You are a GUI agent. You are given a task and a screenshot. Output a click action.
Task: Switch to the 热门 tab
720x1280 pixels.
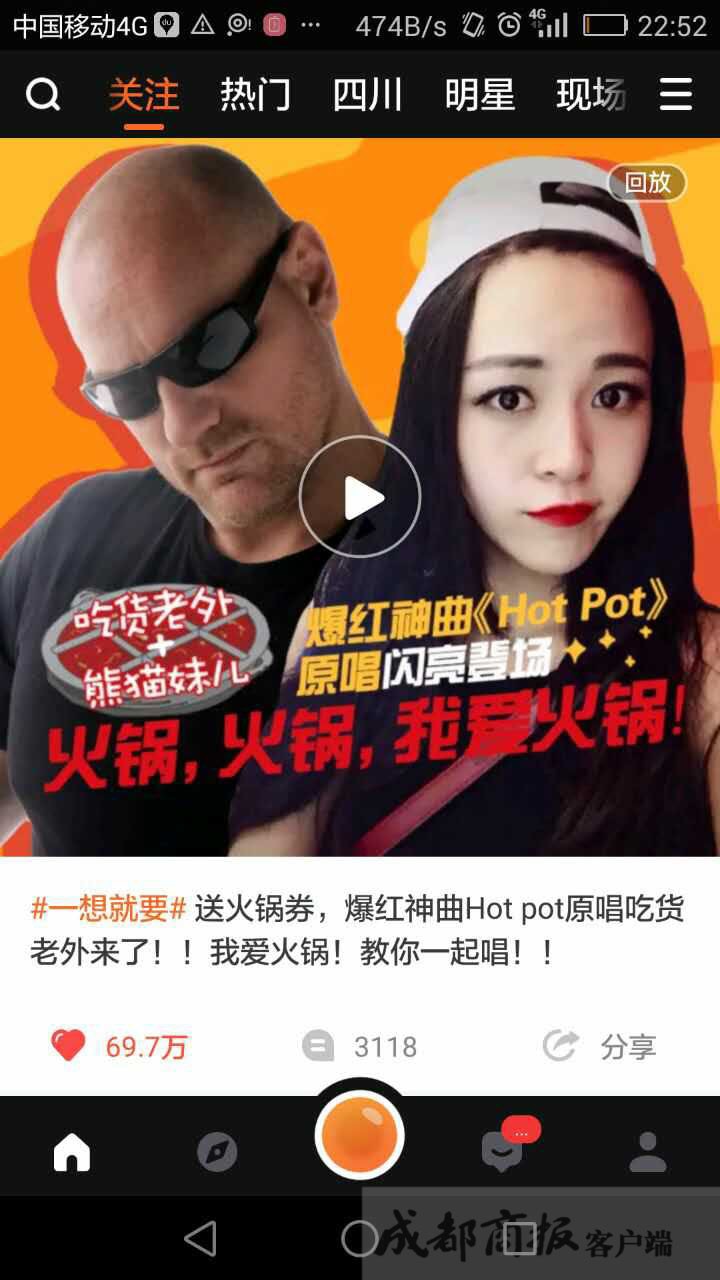(x=255, y=96)
